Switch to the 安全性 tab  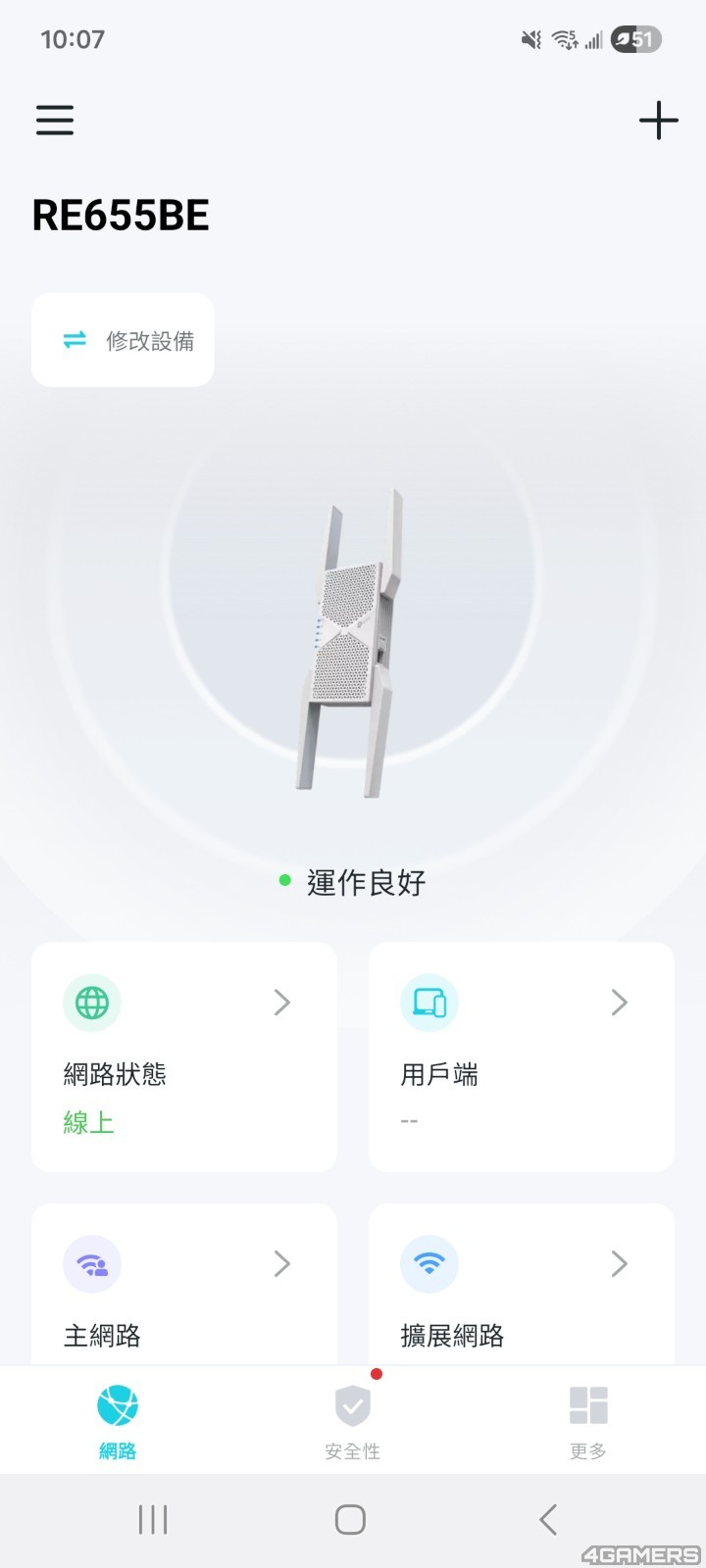(x=353, y=1421)
